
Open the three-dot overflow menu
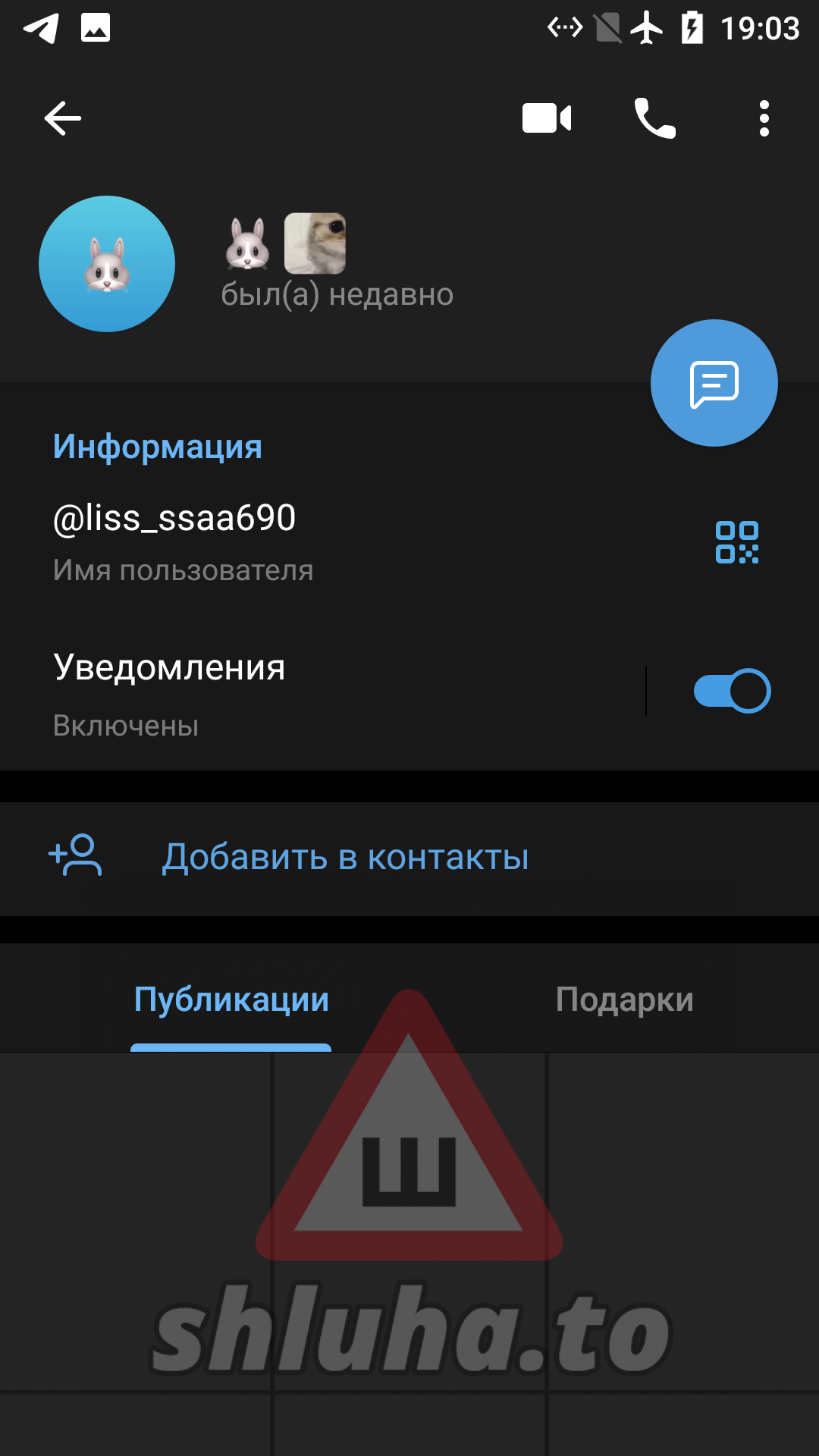[x=764, y=118]
